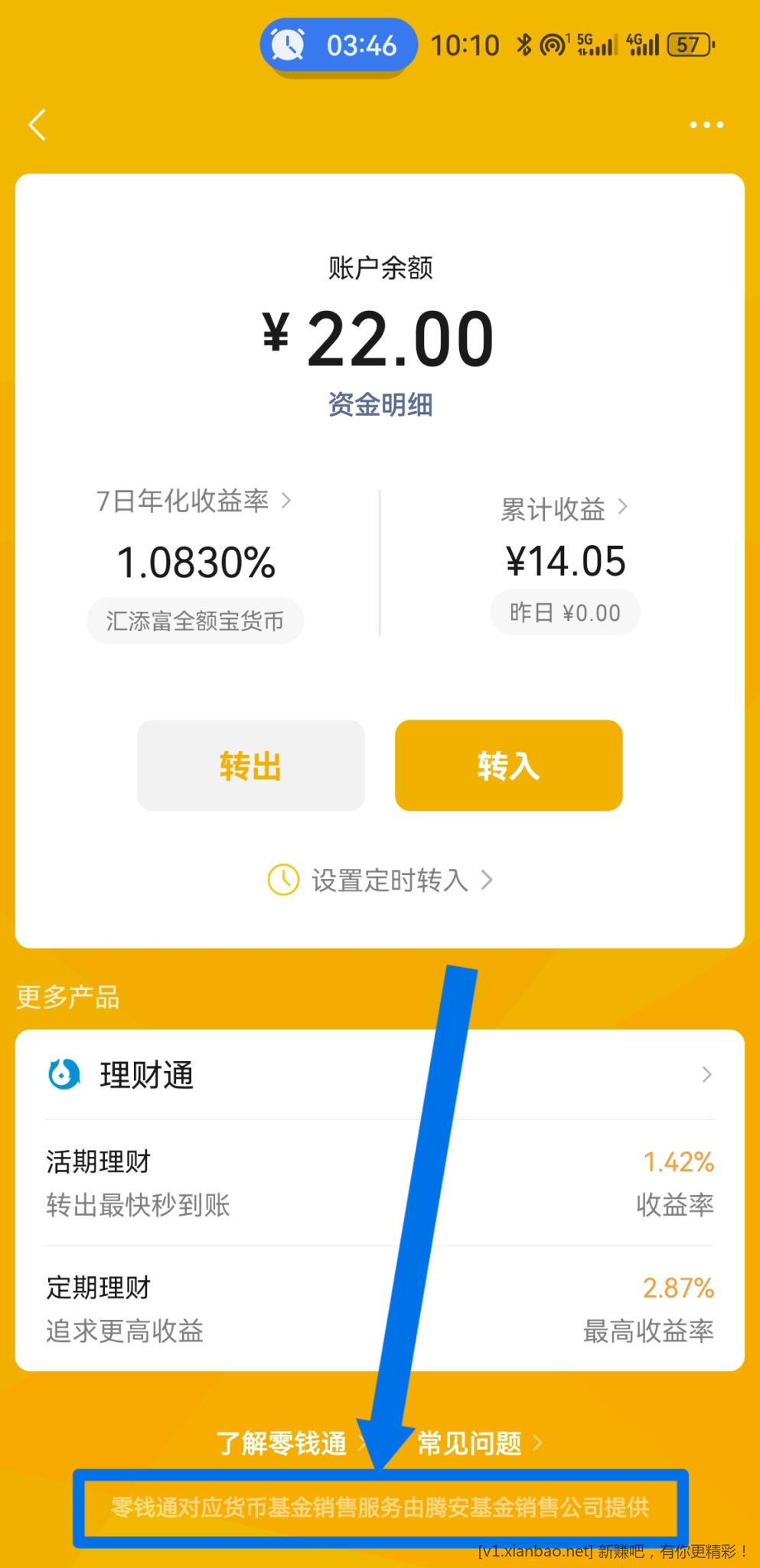Screen dimensions: 760x1568
Task: Open 累计收益 earnings details
Action: (x=564, y=508)
